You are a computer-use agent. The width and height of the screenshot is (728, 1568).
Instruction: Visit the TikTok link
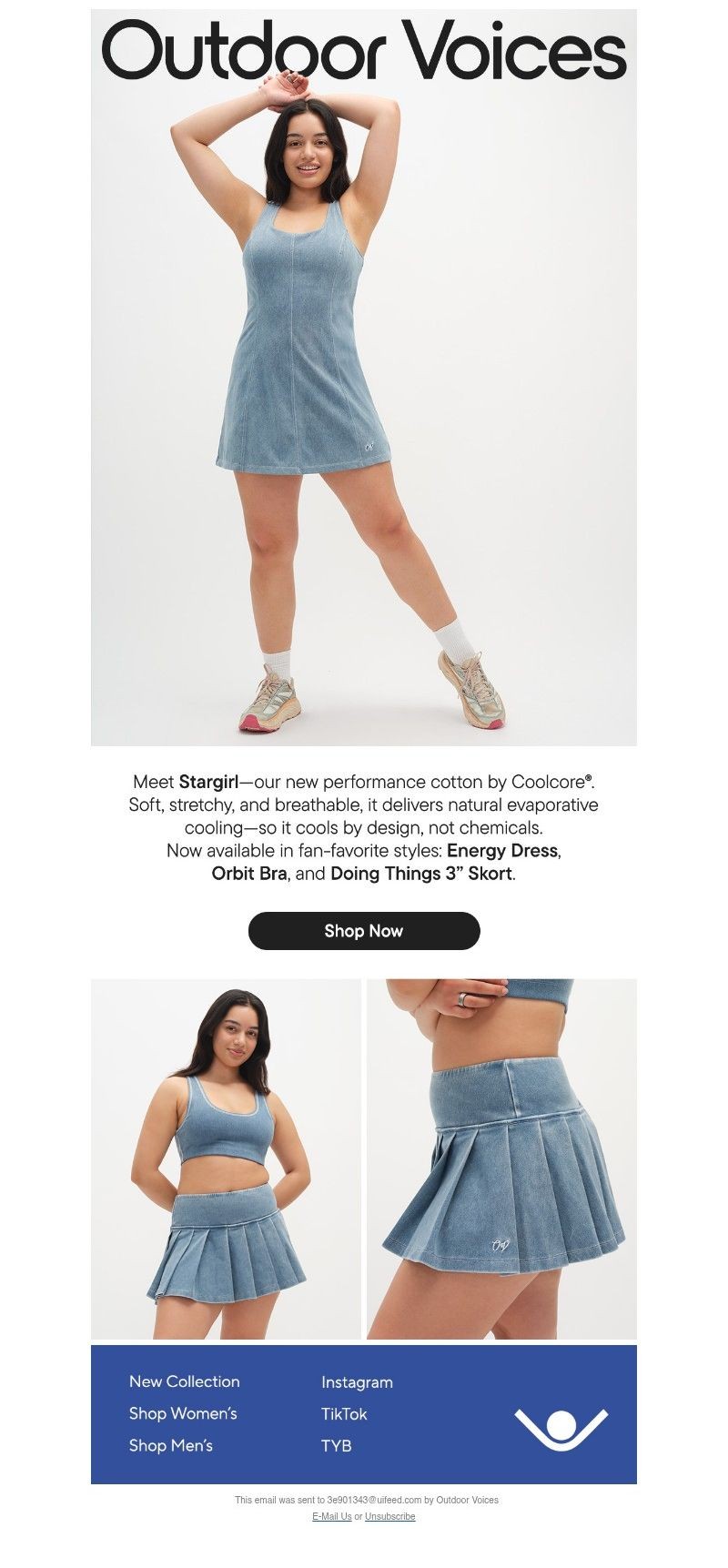pos(344,1414)
